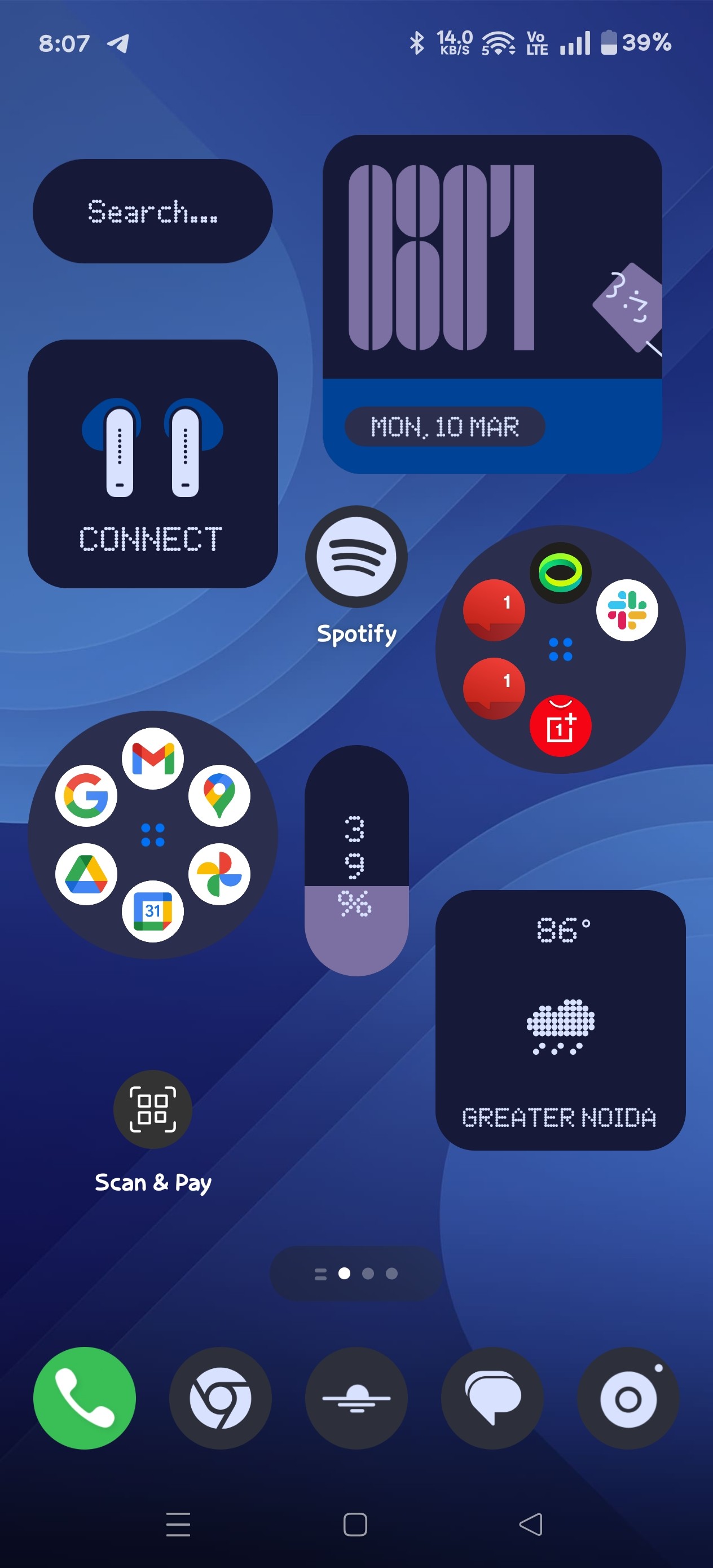Open the Phone dialer from the dock

[x=85, y=1398]
